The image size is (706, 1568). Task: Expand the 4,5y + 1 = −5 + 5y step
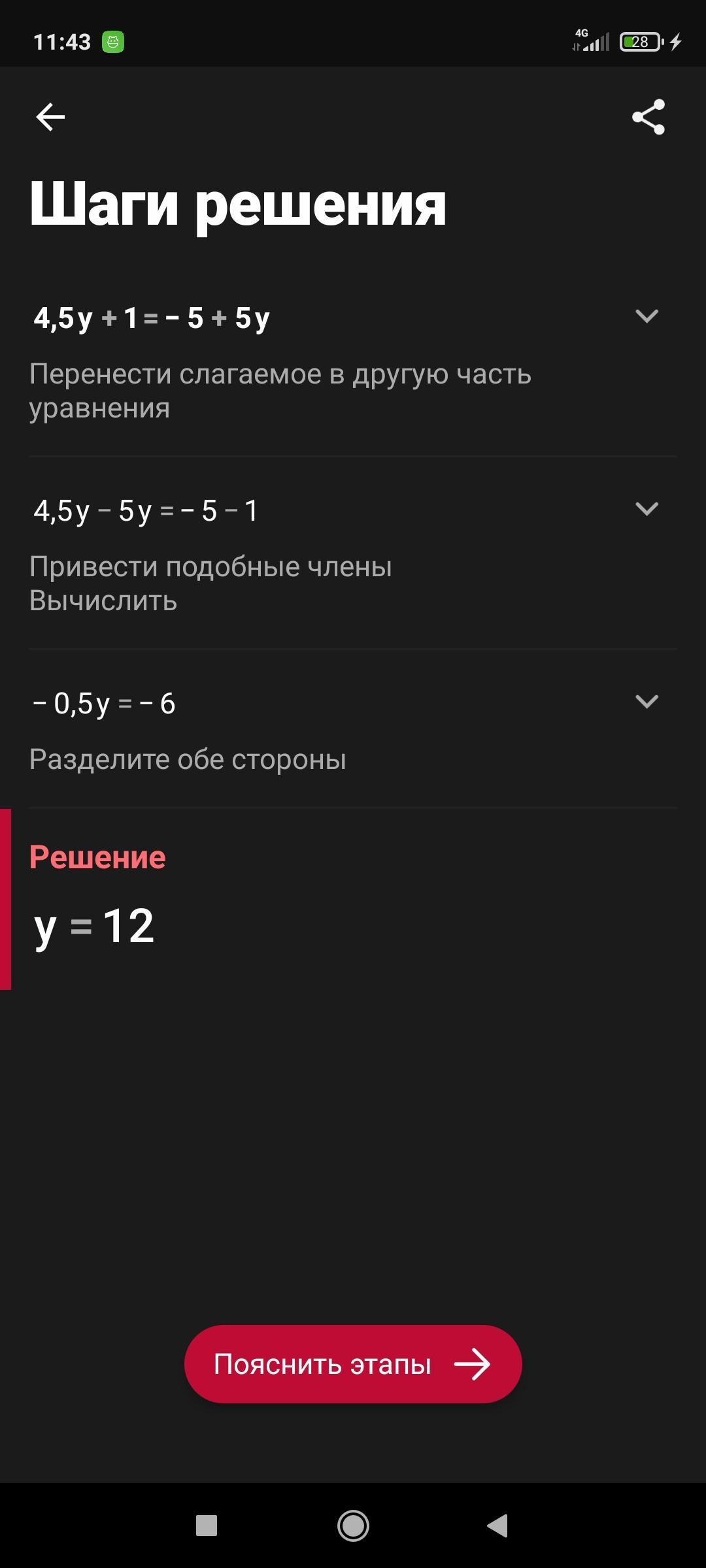tap(647, 317)
